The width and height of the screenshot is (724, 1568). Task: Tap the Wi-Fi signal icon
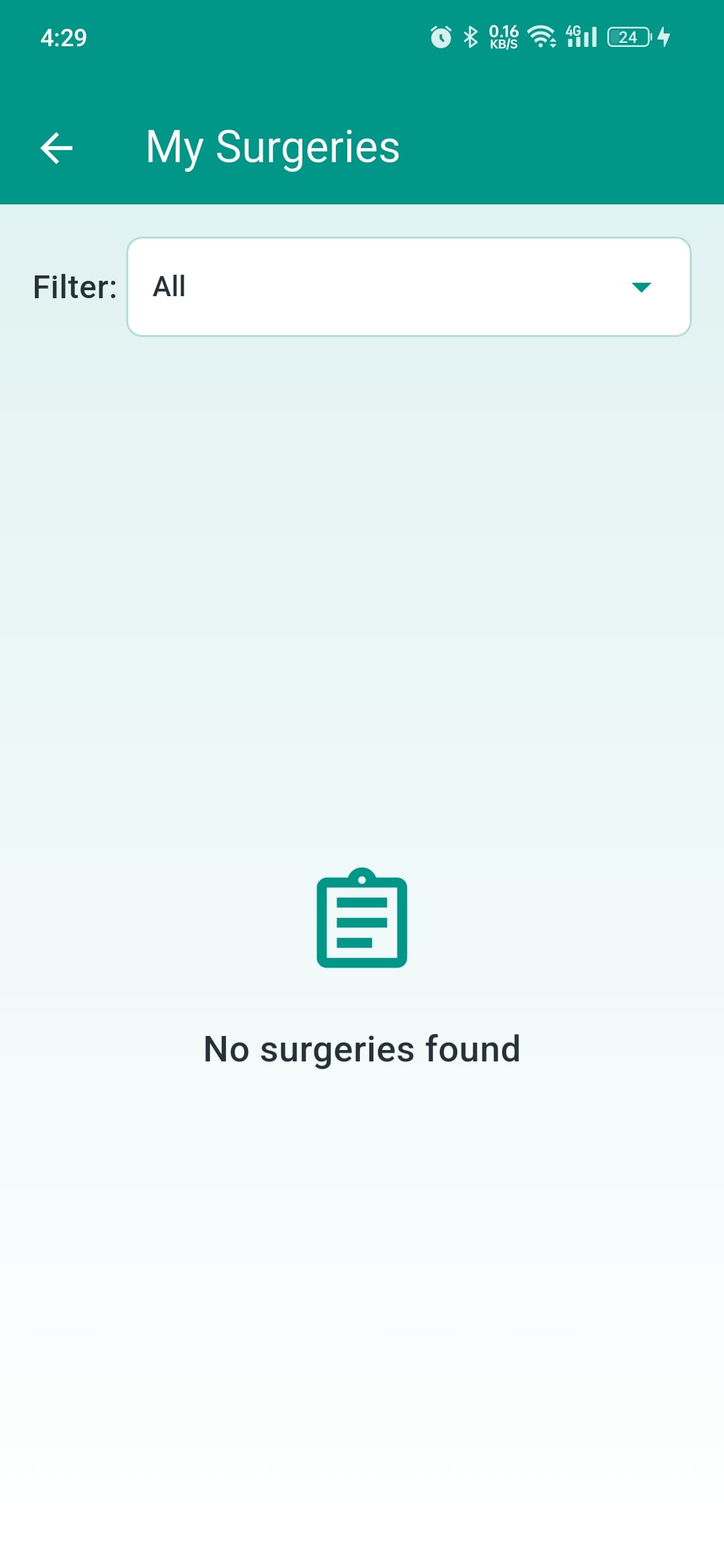click(540, 37)
